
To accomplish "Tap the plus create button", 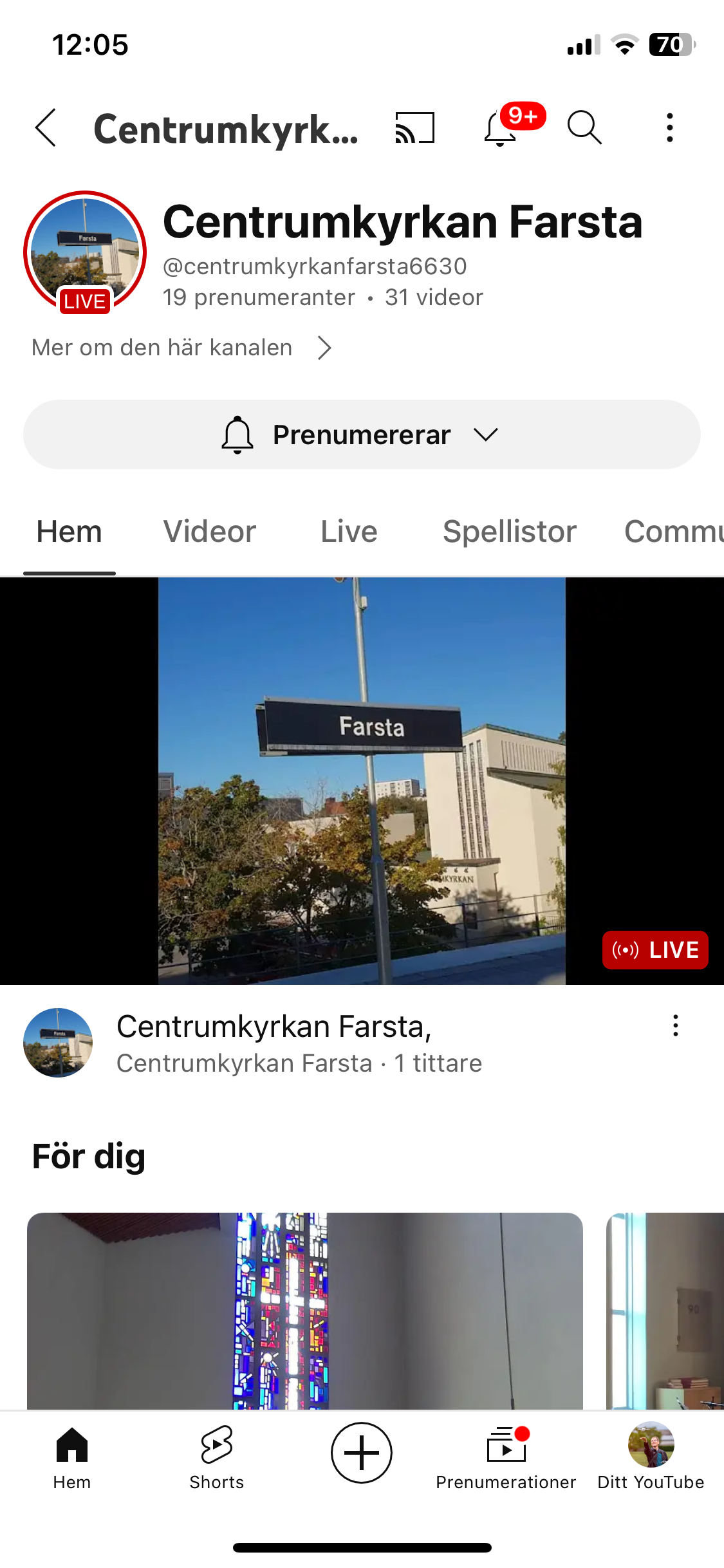I will coord(362,1453).
